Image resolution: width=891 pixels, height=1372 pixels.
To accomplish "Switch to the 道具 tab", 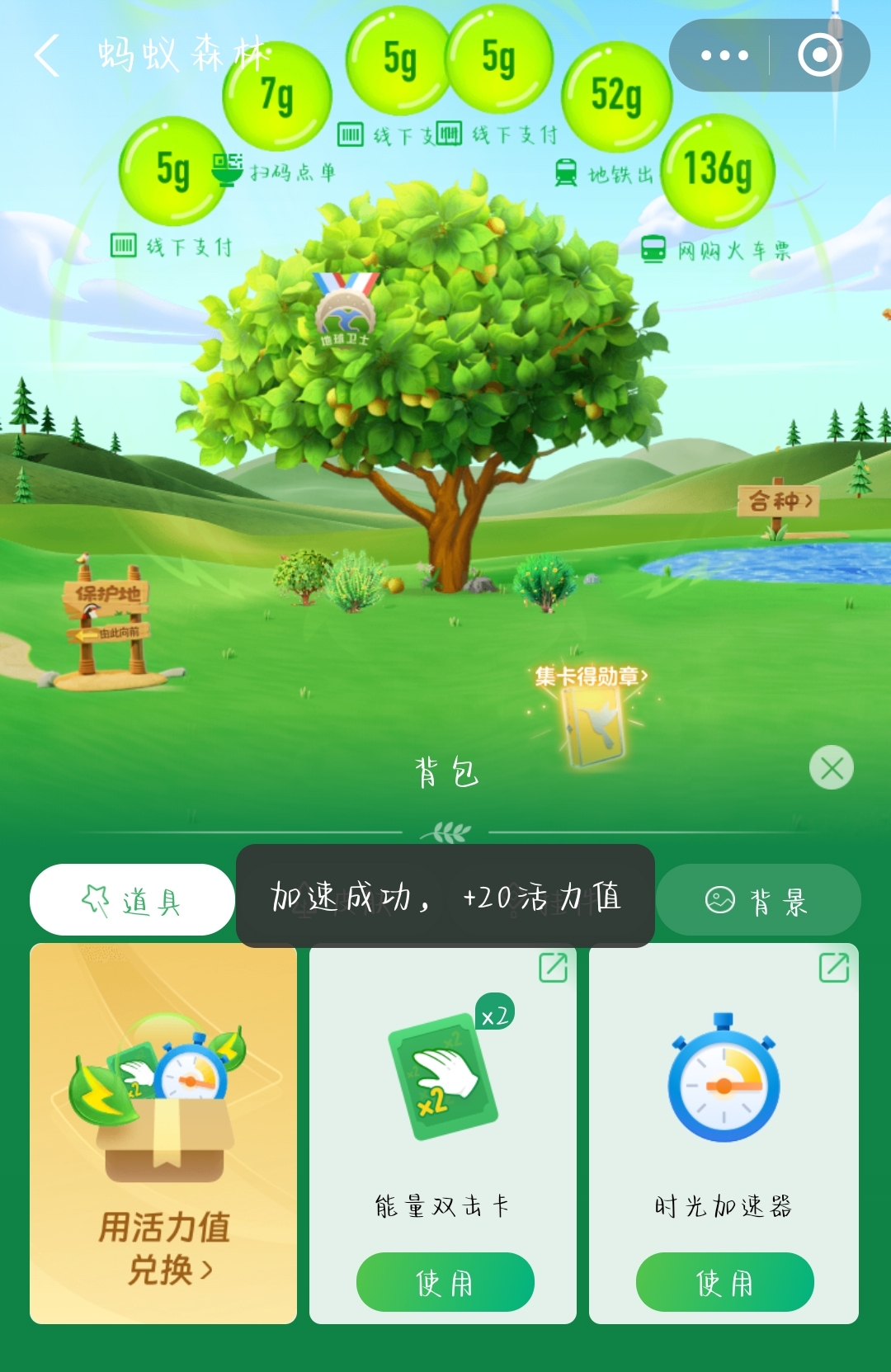I will click(x=132, y=900).
